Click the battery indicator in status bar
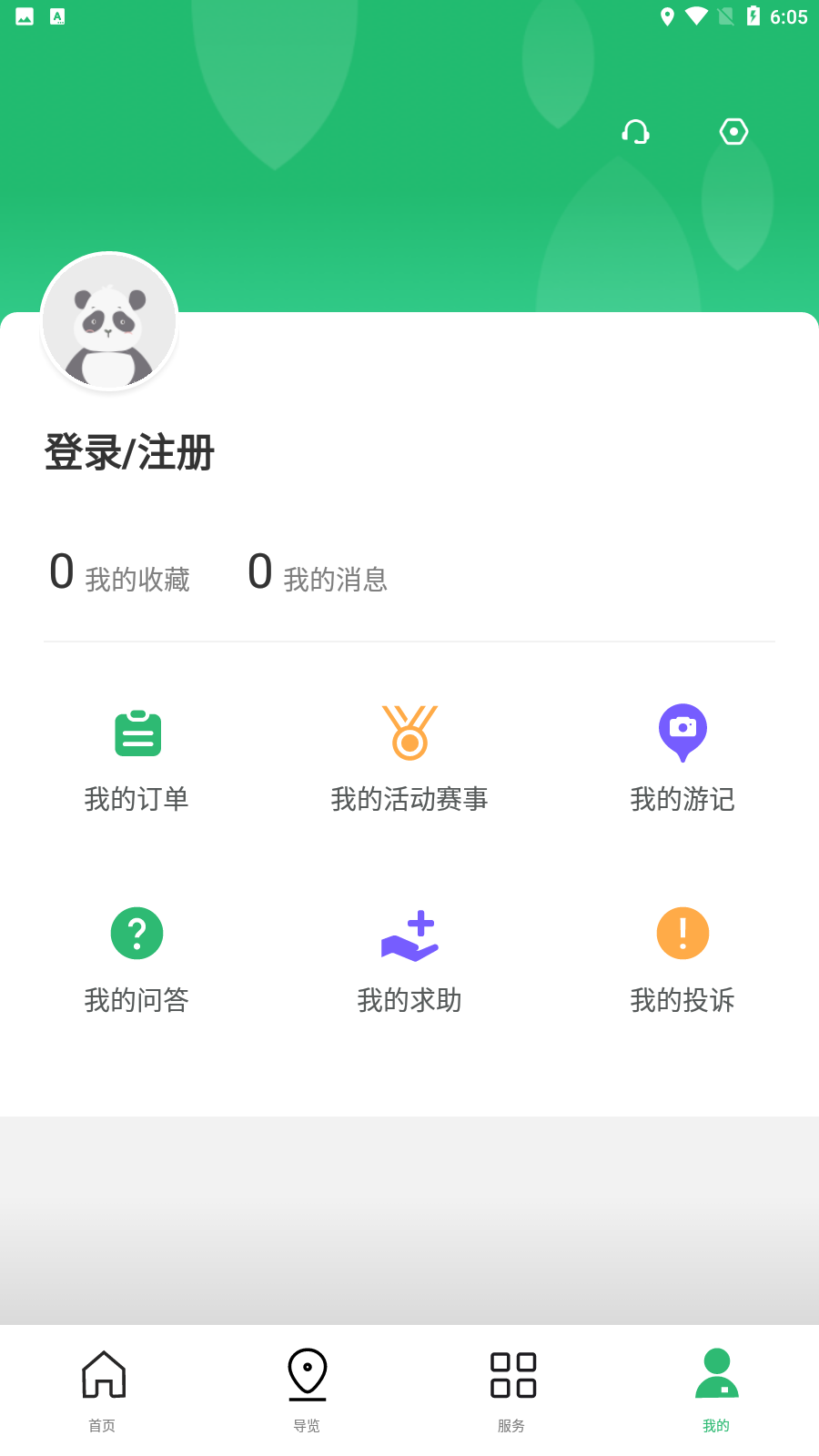This screenshot has width=819, height=1456. tap(753, 15)
